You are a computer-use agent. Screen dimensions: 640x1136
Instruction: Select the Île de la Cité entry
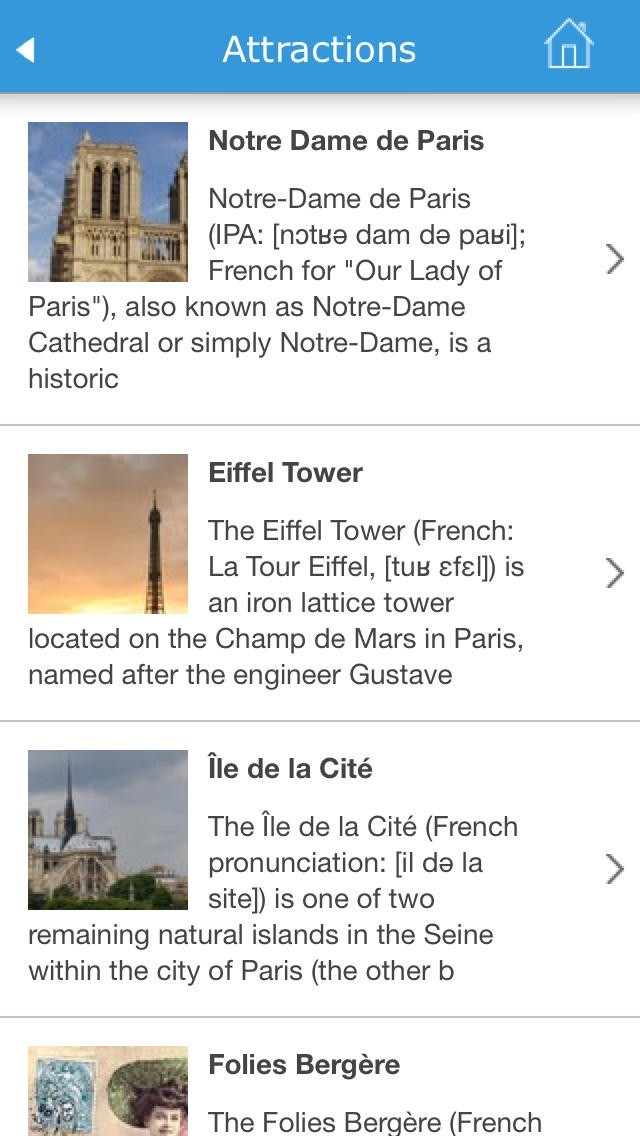(x=320, y=868)
